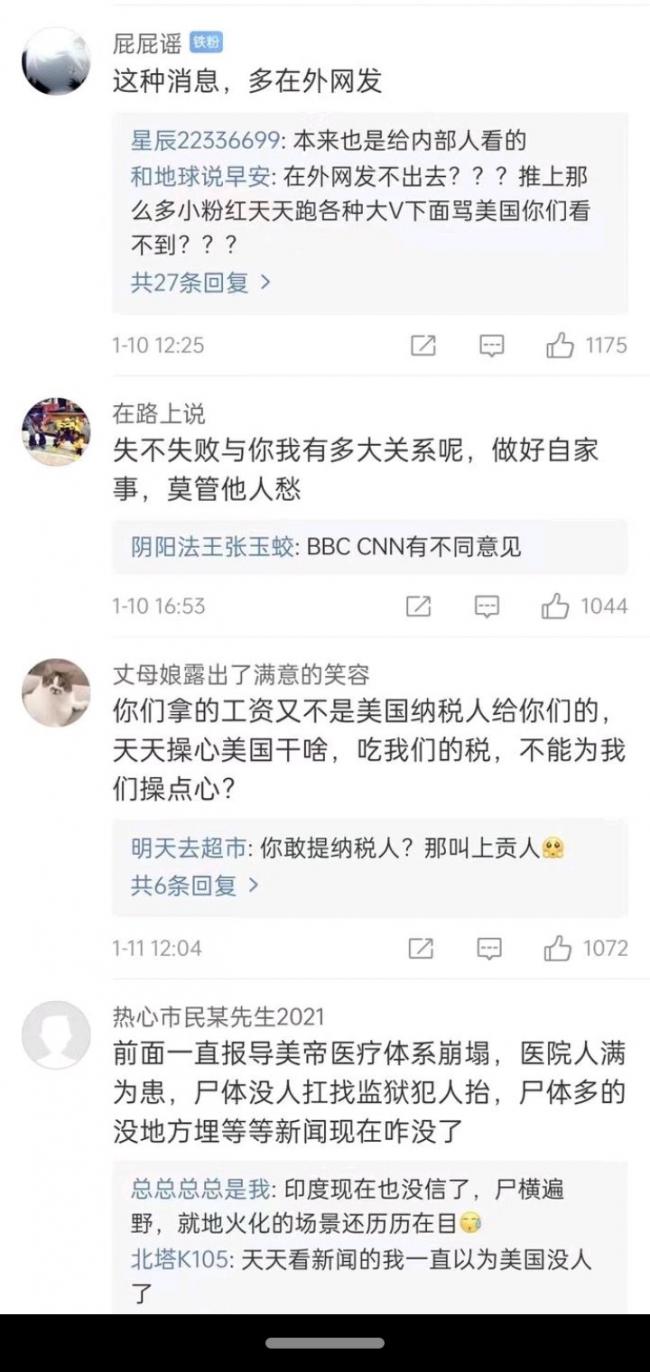The image size is (650, 1372).
Task: Expand the 共6条回复 replies under 丈母娘露出了满意的笑容
Action: [x=195, y=885]
